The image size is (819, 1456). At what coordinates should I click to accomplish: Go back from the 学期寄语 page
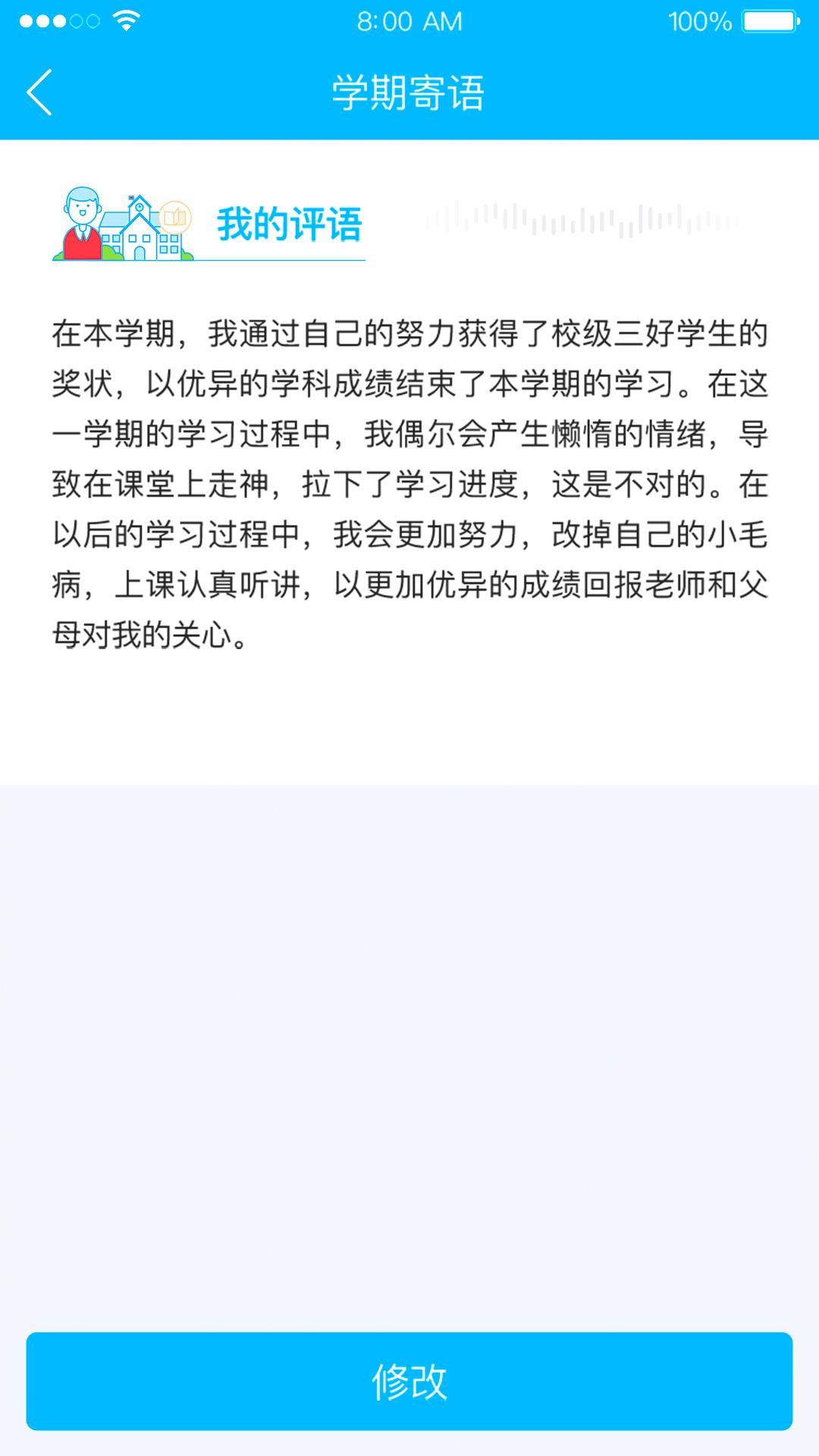[39, 93]
